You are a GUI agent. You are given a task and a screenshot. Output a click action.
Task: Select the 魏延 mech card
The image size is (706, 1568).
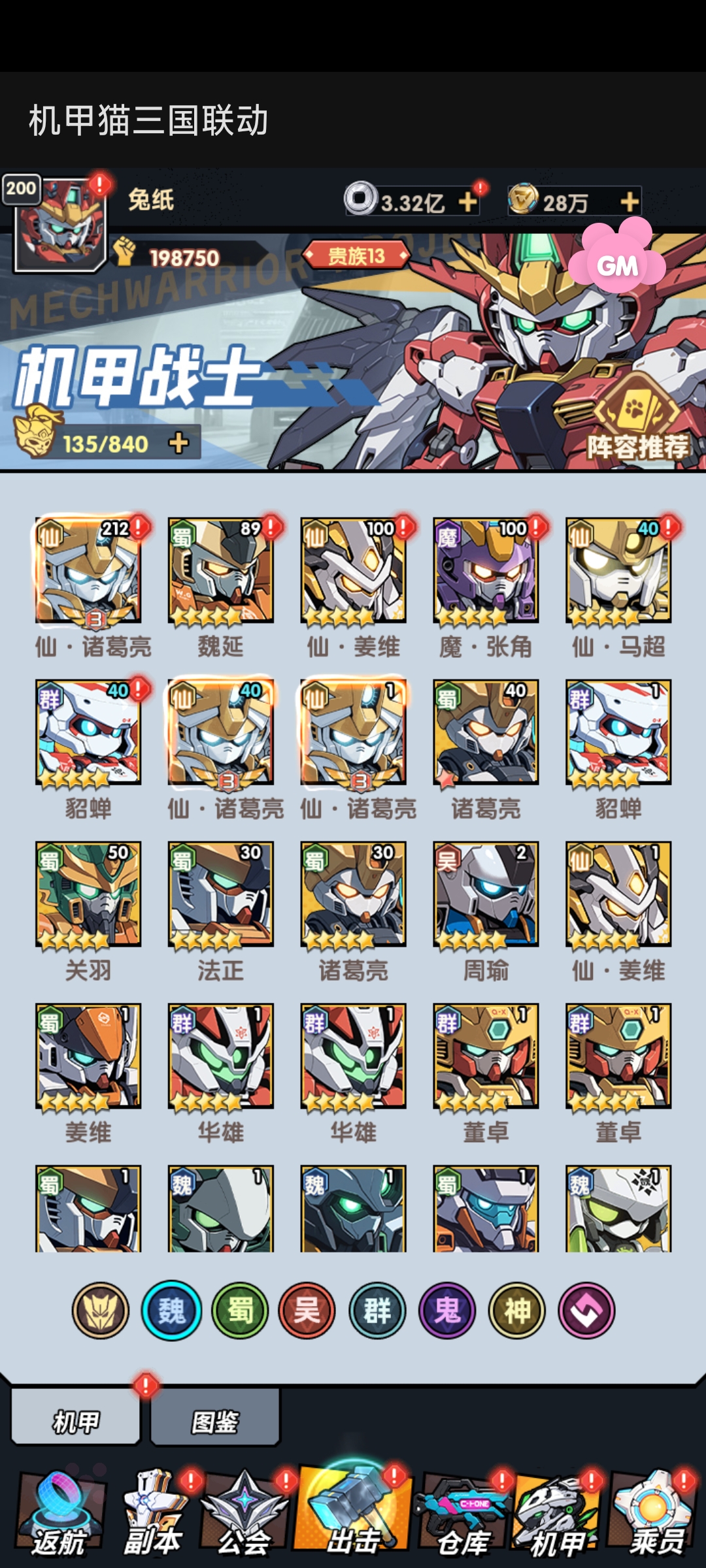[x=221, y=570]
